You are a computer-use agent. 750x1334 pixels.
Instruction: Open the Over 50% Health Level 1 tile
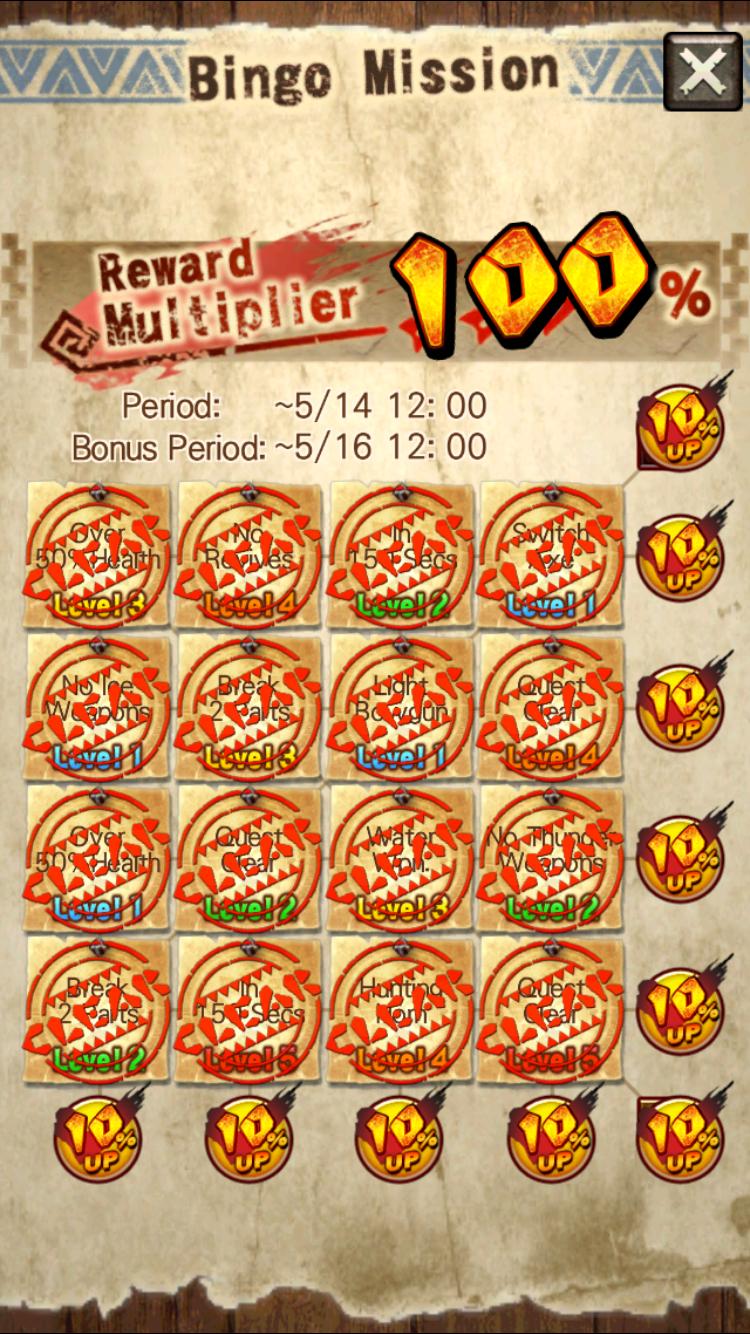tap(98, 860)
